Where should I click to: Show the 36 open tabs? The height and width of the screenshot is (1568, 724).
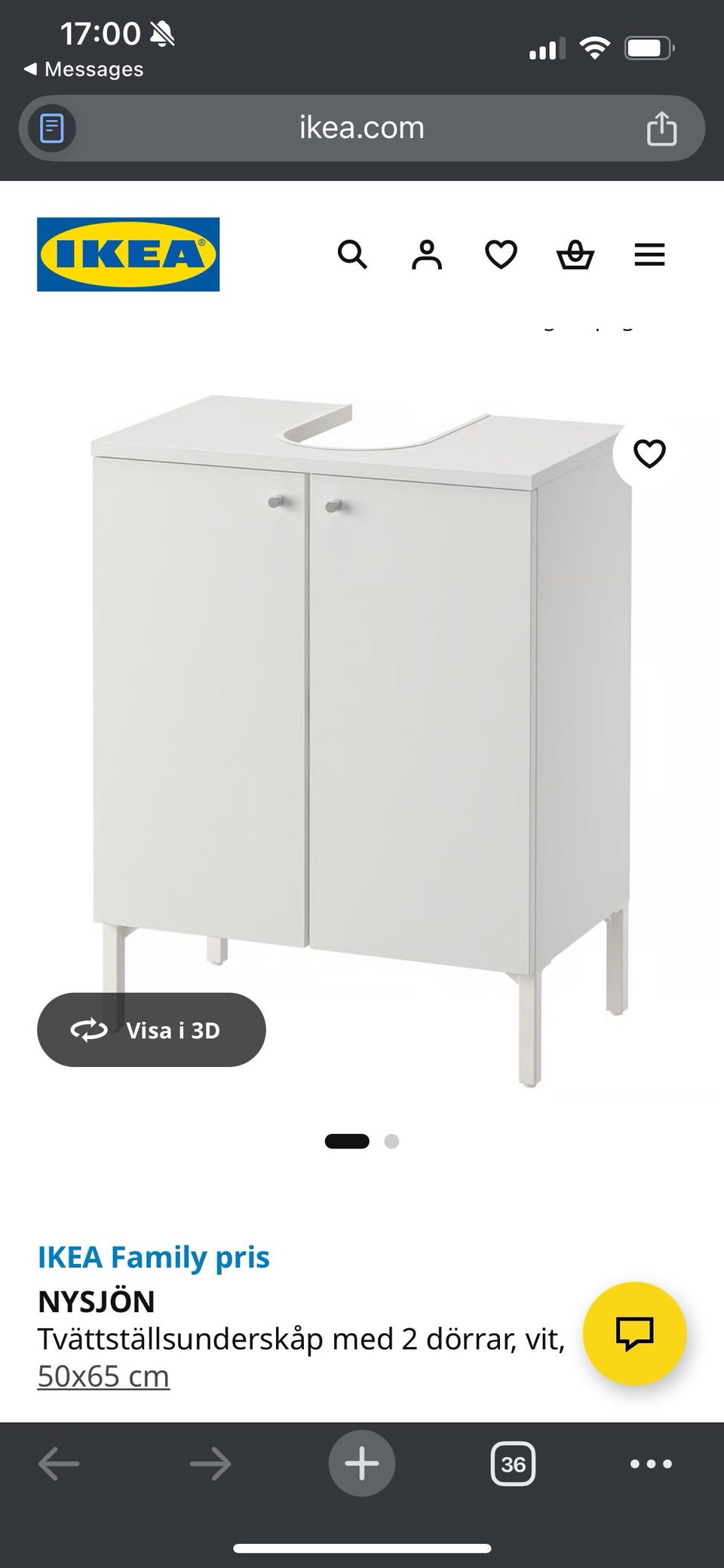(513, 1465)
